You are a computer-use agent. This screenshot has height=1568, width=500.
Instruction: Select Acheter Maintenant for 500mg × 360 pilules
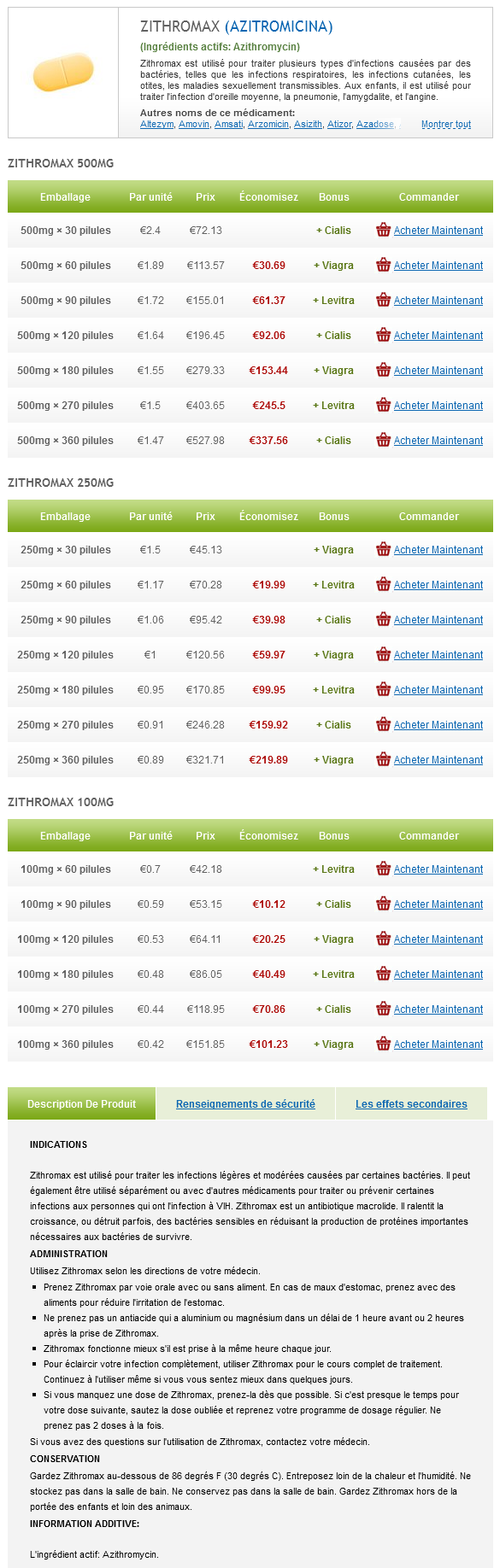438,441
